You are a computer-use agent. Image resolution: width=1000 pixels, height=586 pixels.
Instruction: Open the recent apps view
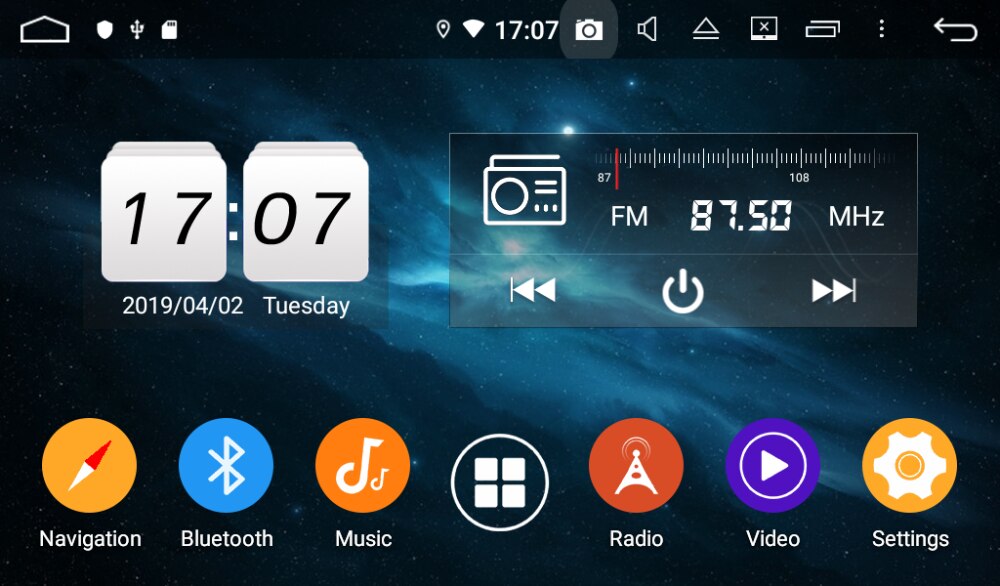point(823,30)
